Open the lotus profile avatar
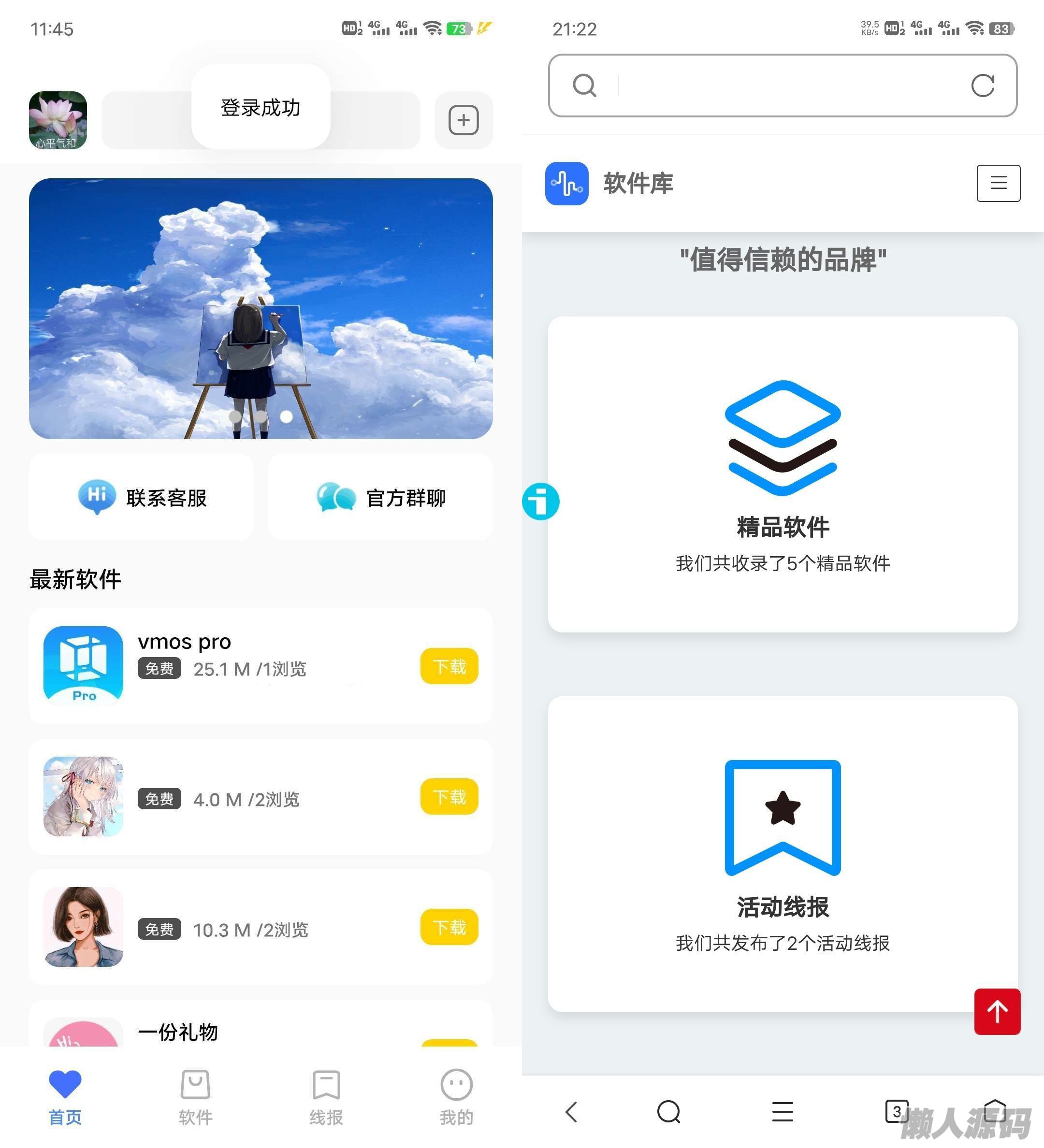Viewport: 1044px width, 1148px height. click(58, 120)
